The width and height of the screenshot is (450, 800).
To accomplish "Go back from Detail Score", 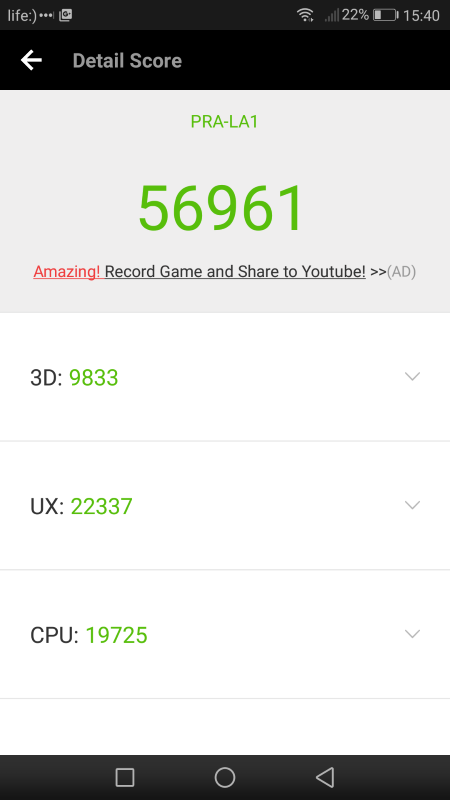I will (x=31, y=61).
